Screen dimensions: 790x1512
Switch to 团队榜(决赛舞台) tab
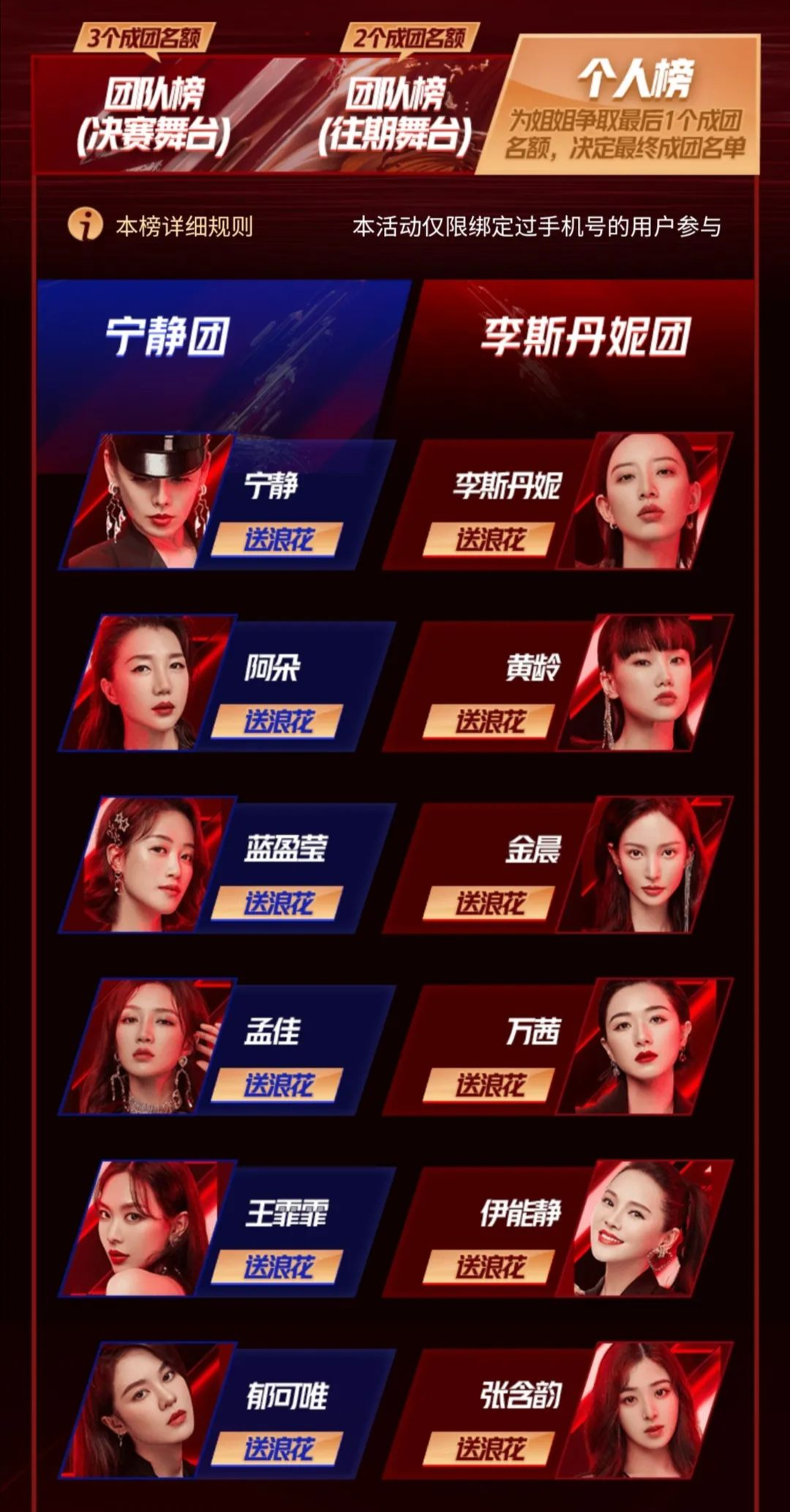[154, 113]
